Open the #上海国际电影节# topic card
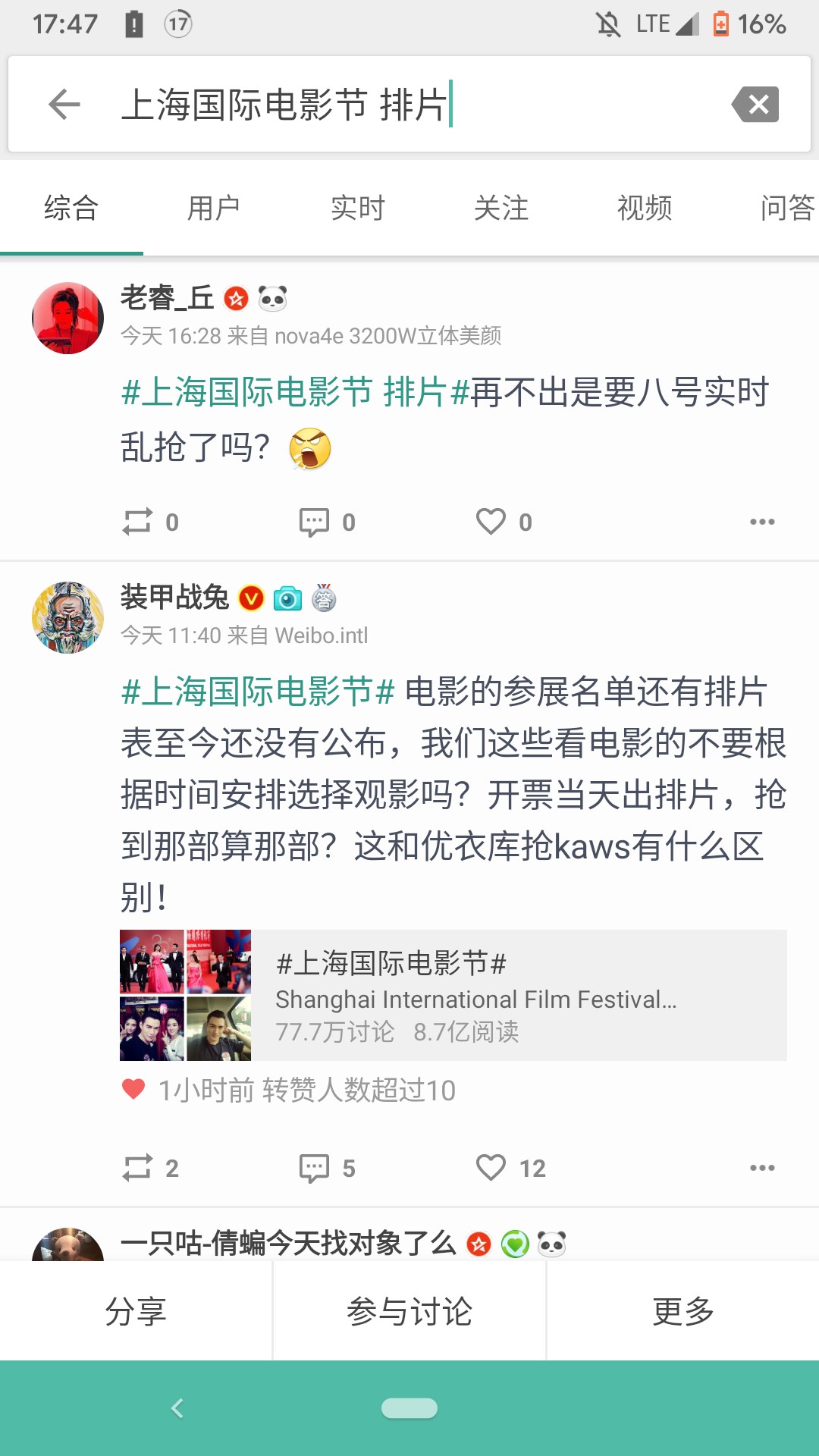Image resolution: width=819 pixels, height=1456 pixels. point(453,995)
